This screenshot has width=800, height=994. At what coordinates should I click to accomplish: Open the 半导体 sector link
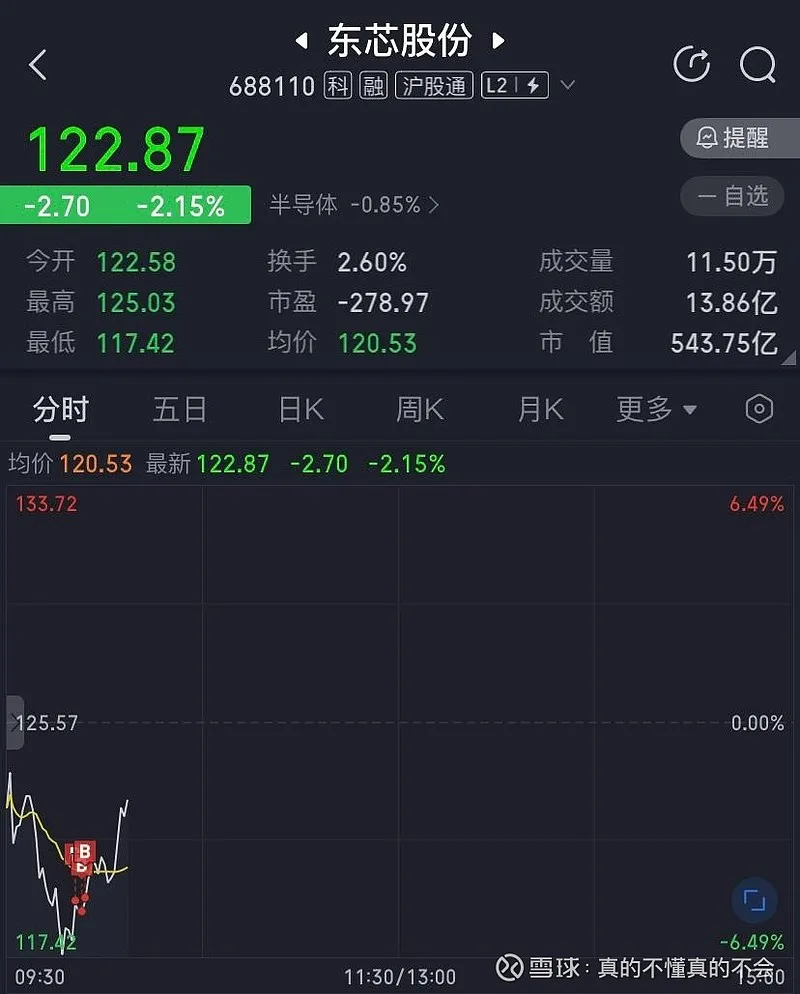click(354, 205)
